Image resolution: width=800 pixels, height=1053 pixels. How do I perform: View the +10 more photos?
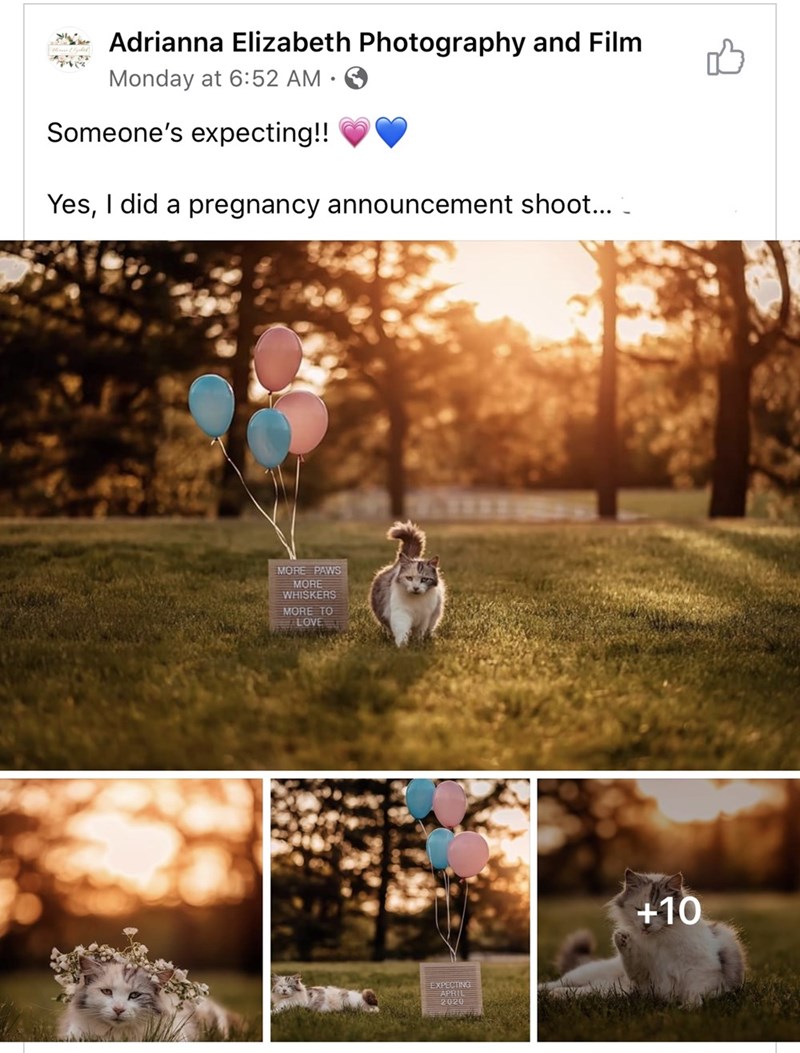668,910
